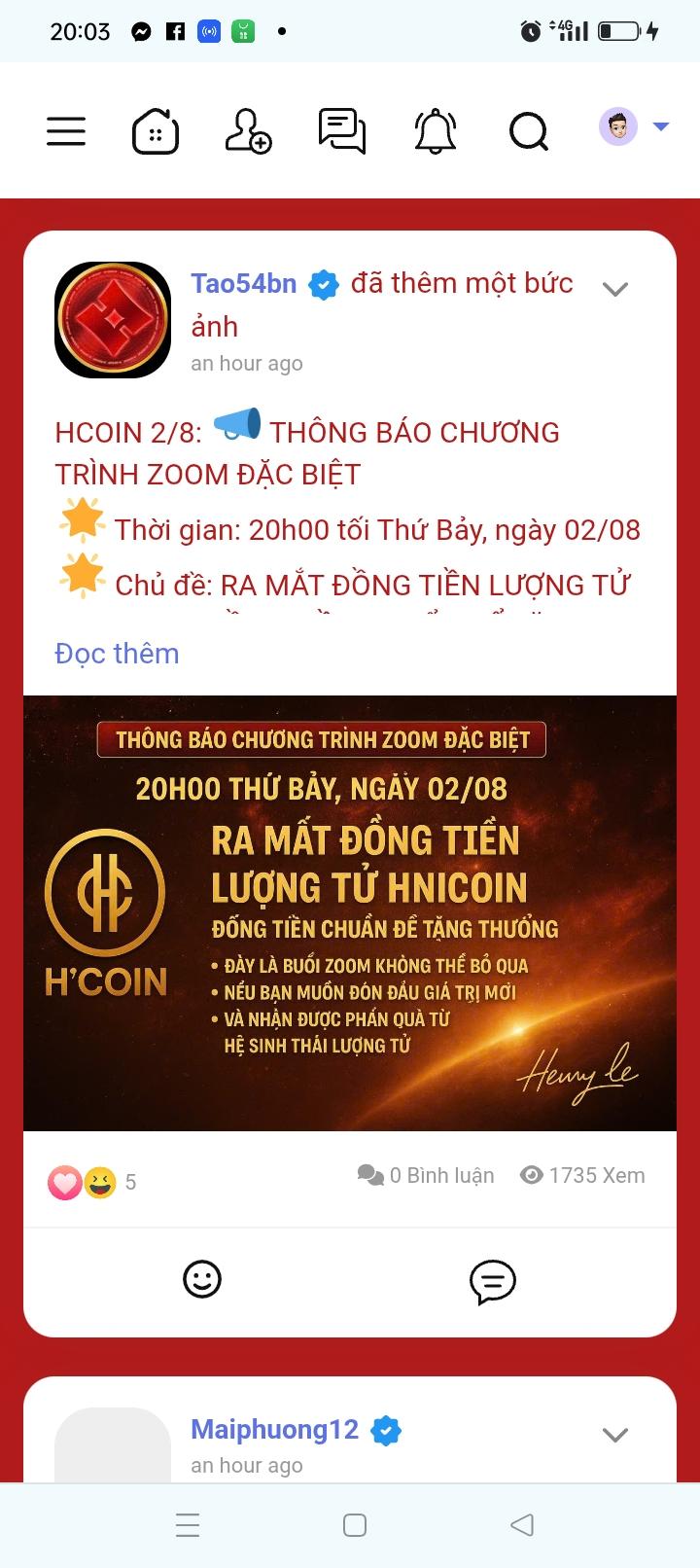Tap the system home button
The width and height of the screenshot is (700, 1568).
355,1524
